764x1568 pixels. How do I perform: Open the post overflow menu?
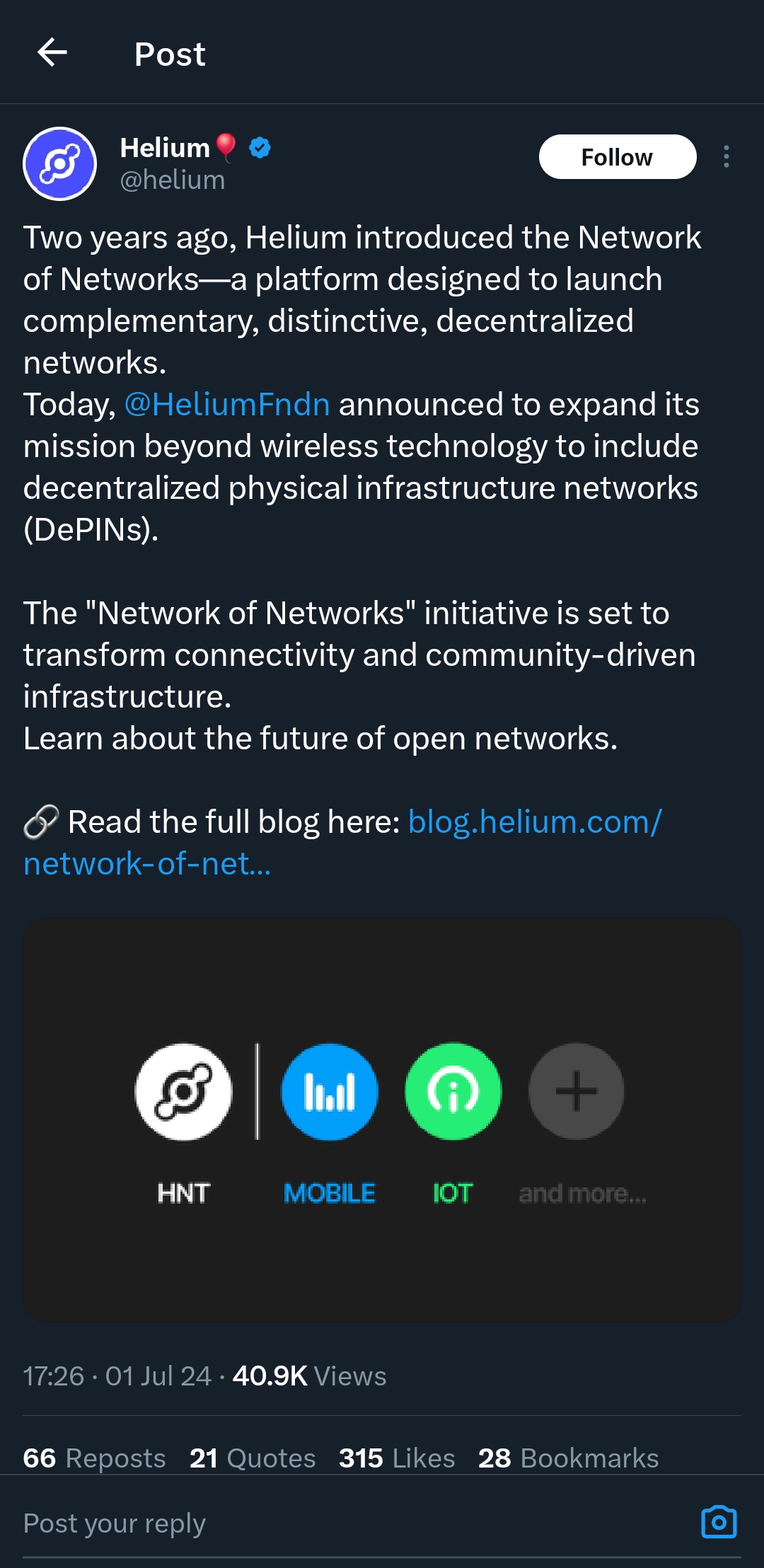[x=726, y=156]
